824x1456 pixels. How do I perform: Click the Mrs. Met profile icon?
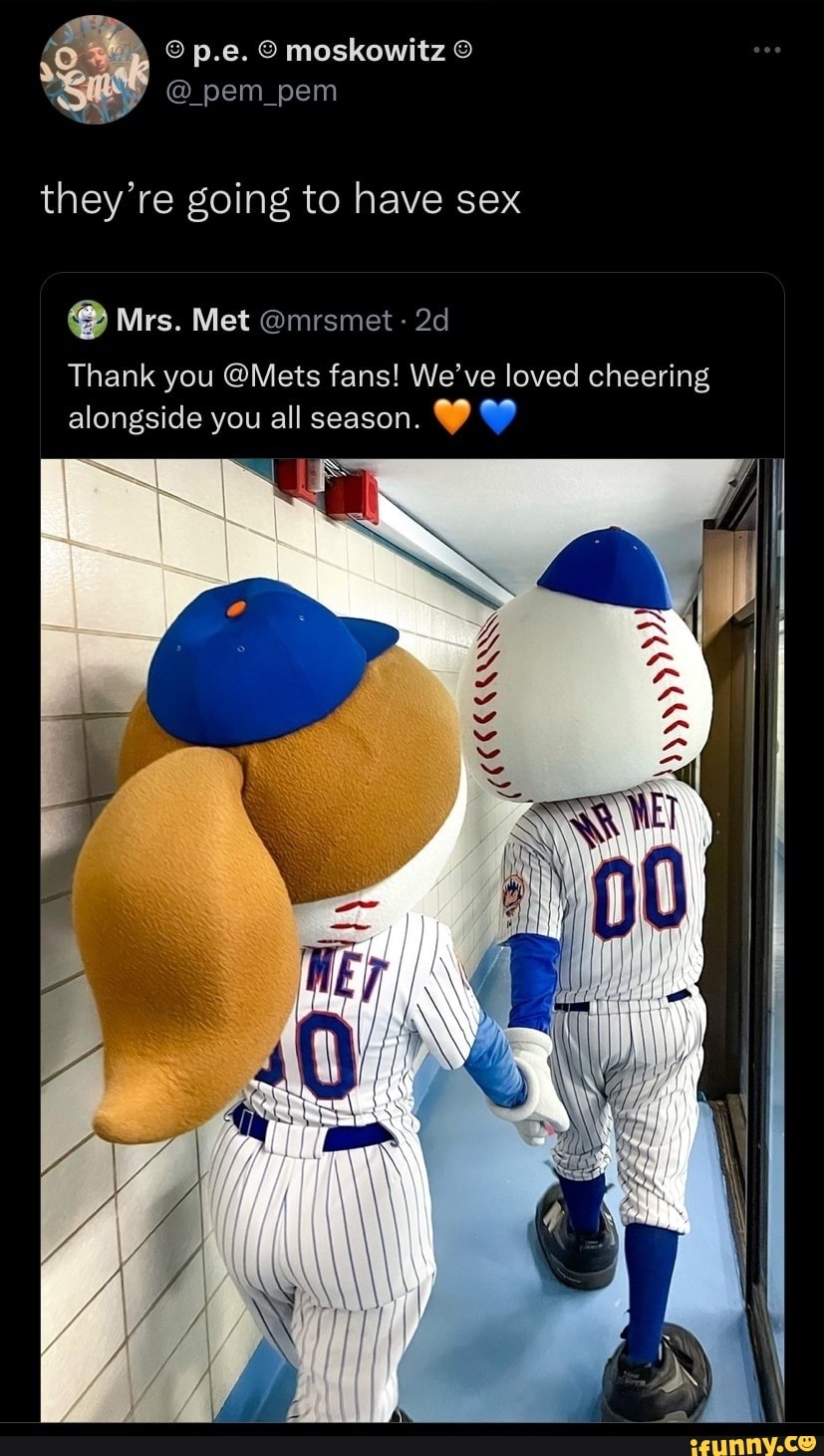(x=86, y=320)
